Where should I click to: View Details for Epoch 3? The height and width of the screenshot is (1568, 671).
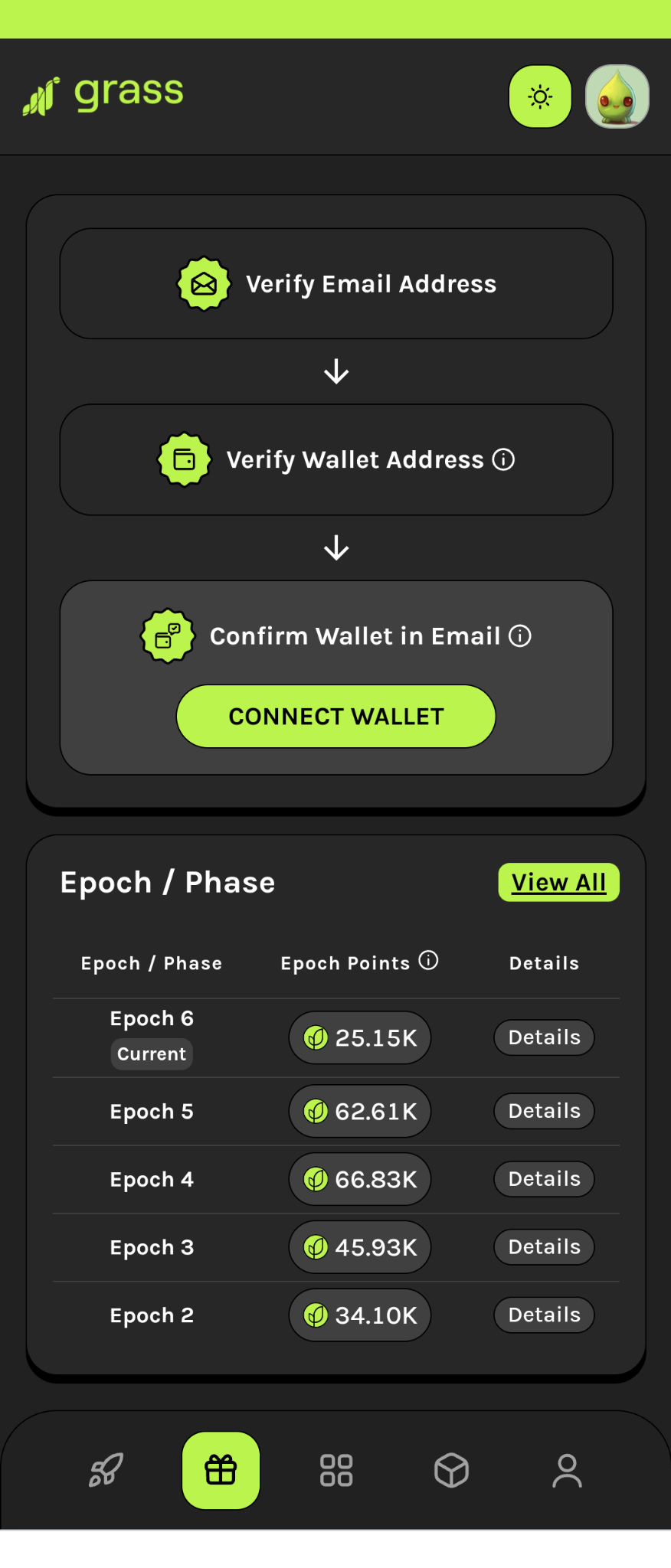(x=544, y=1247)
